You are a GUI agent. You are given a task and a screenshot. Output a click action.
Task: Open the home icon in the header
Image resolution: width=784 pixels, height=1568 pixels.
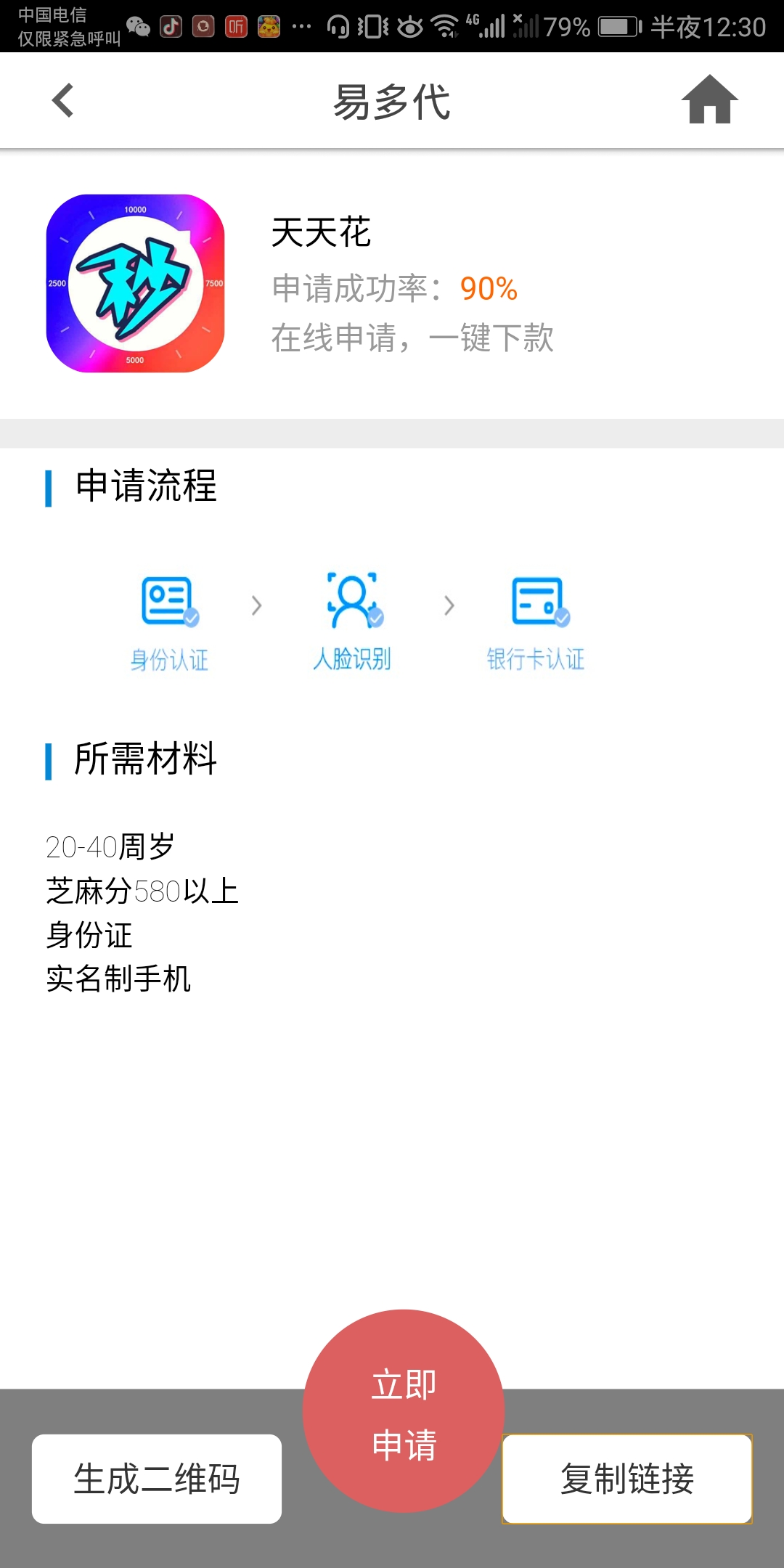[709, 99]
